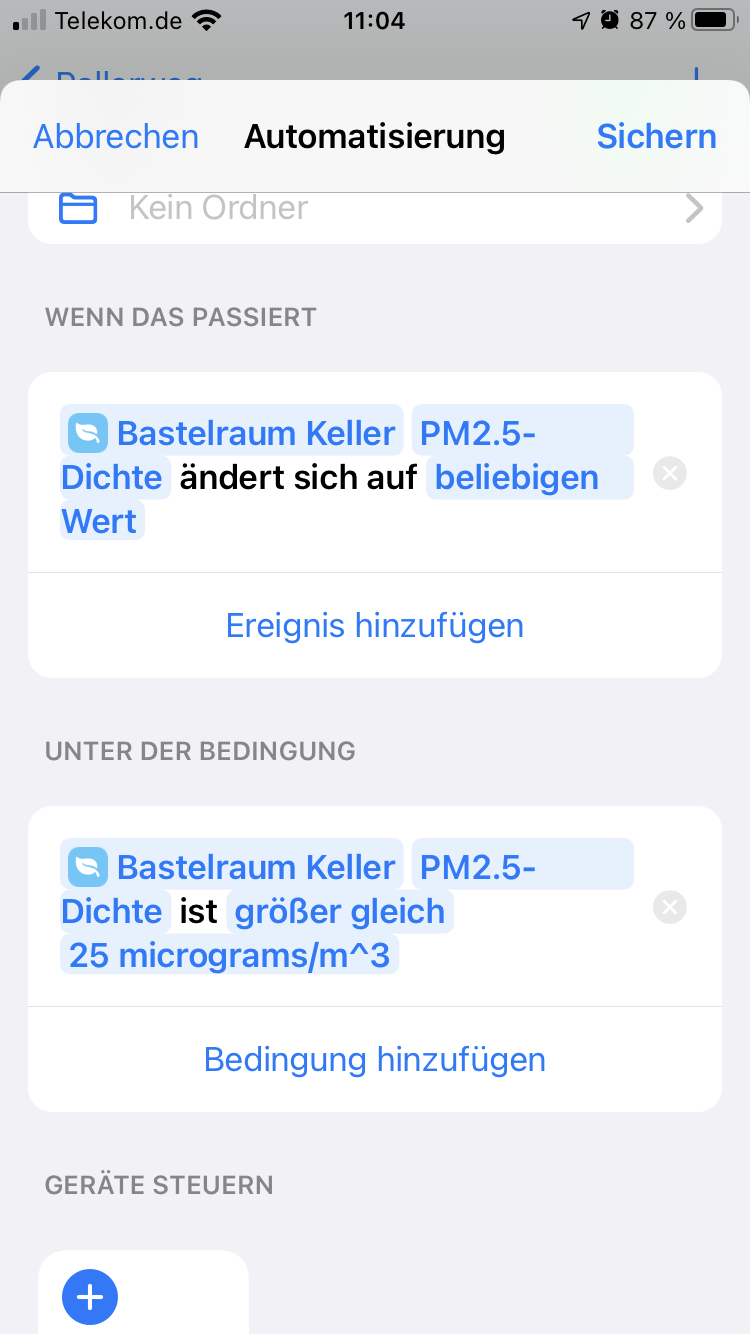Tap Ereignis hinzufügen
750x1334 pixels.
375,626
